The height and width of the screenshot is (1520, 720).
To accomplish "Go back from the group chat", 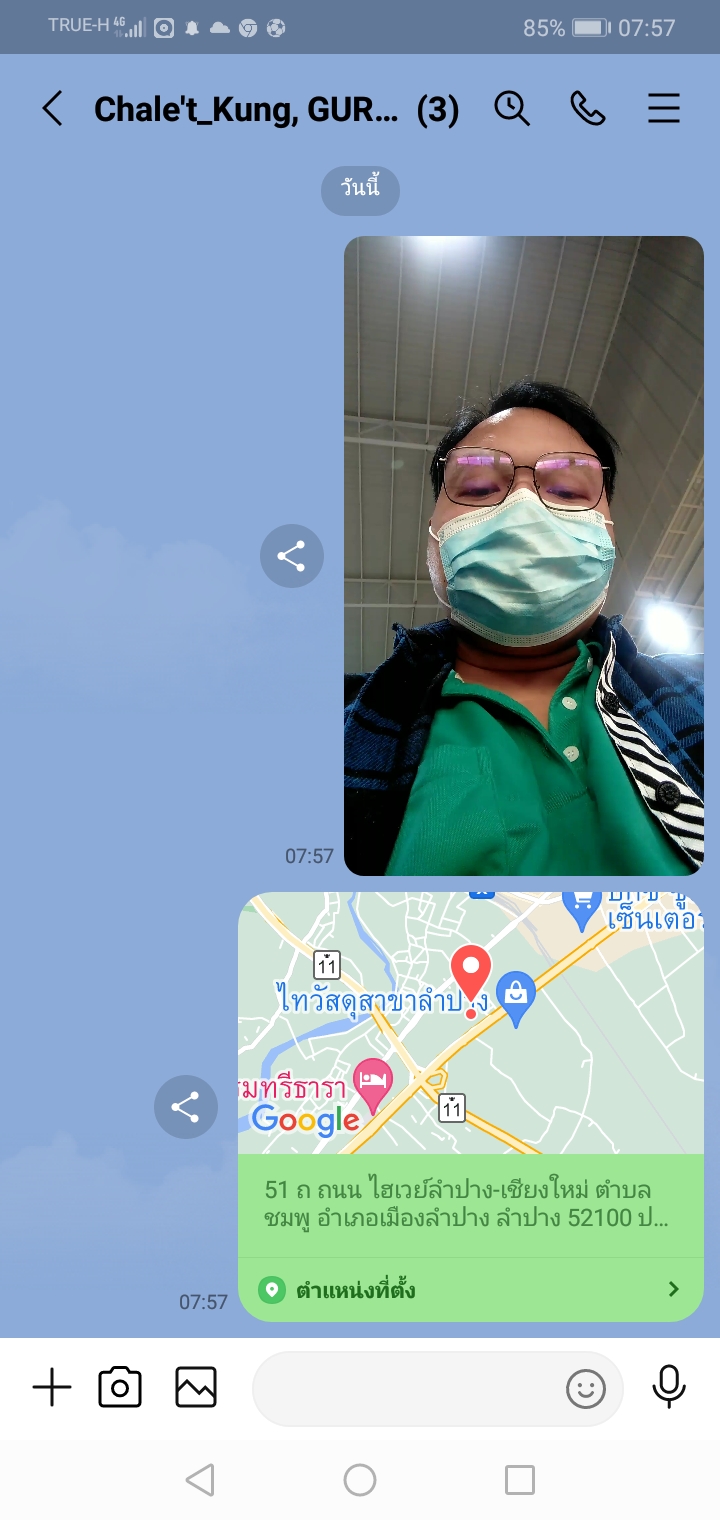I will pyautogui.click(x=52, y=108).
